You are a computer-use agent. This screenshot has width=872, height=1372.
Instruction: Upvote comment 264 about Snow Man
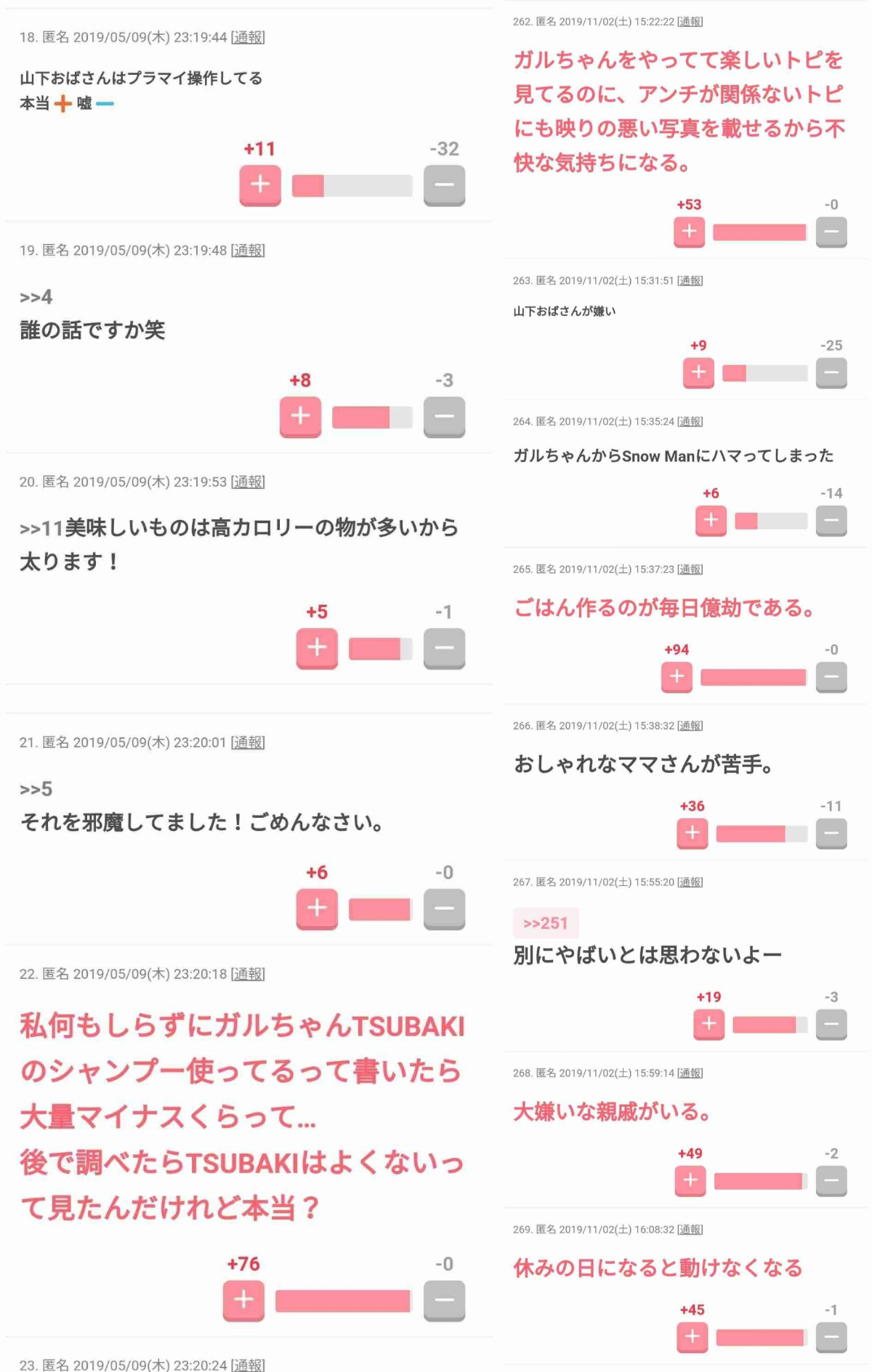711,521
